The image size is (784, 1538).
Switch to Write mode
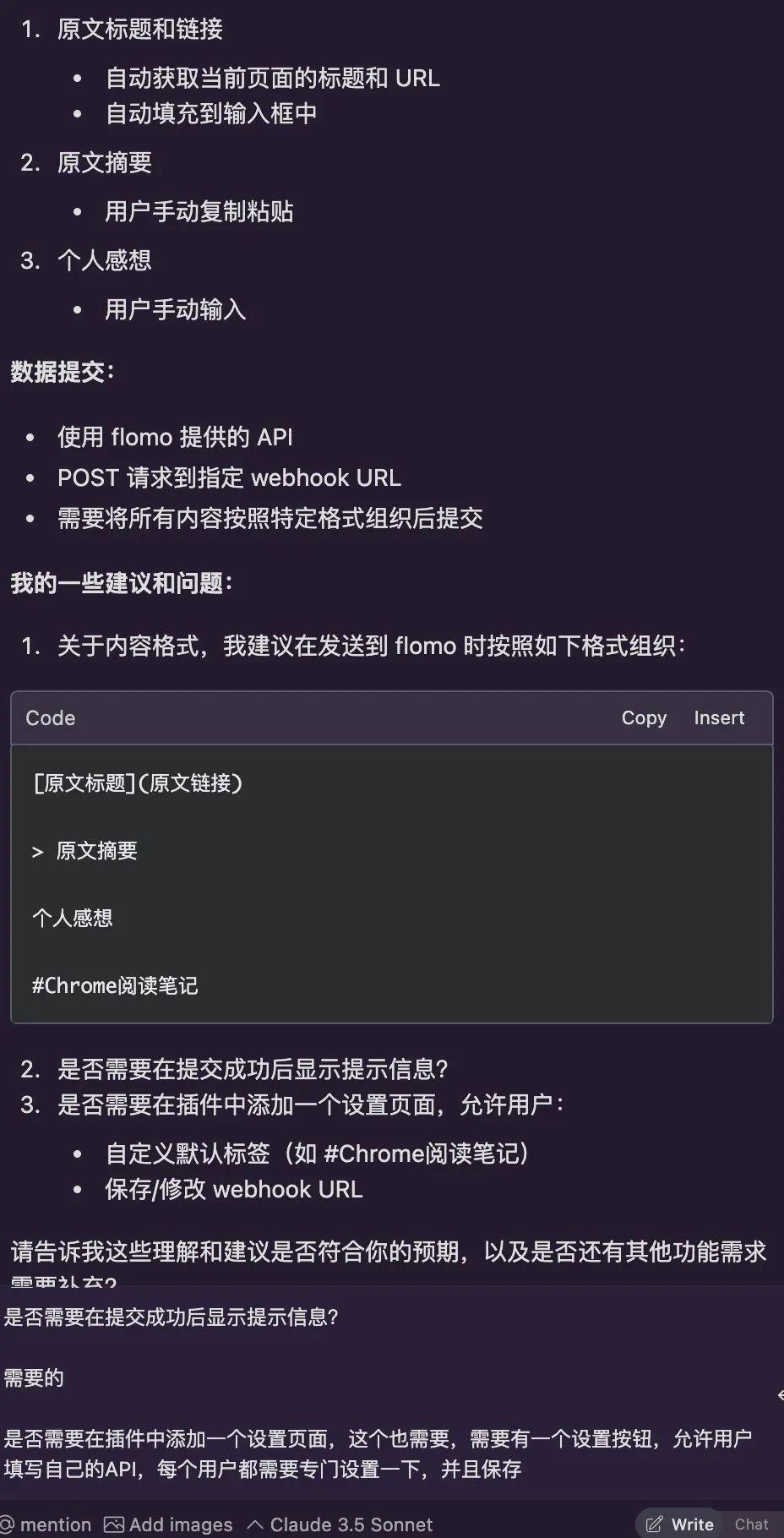tap(681, 1524)
